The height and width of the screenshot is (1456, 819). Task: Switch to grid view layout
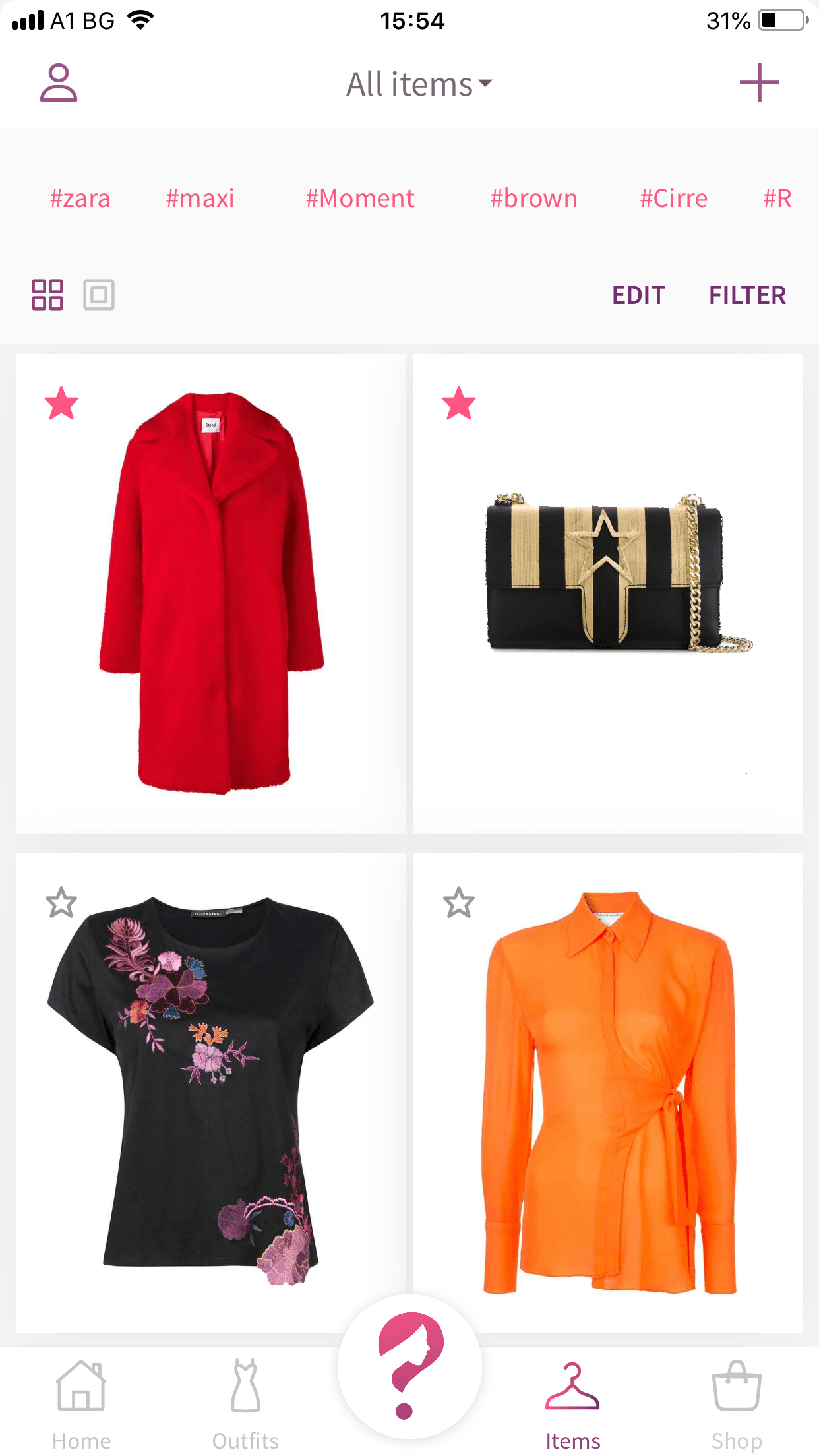tap(47, 295)
